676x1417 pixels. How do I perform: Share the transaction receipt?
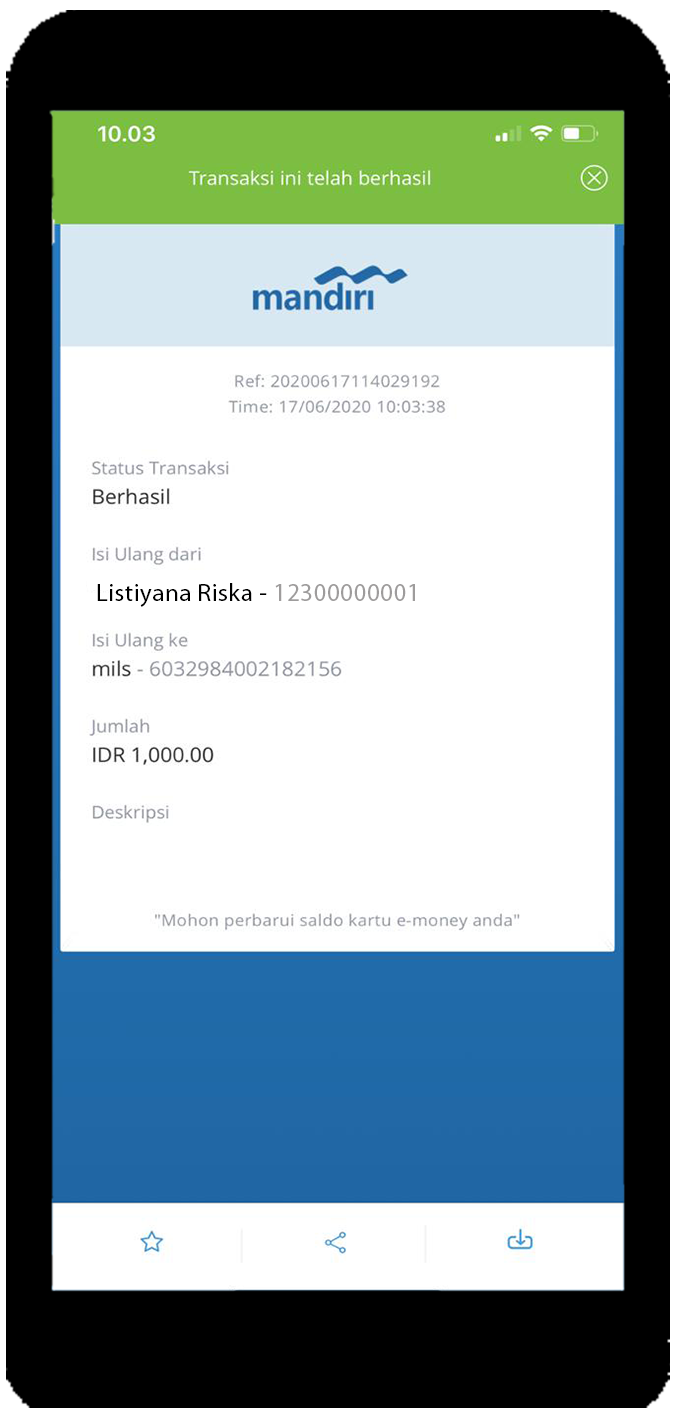tap(336, 1243)
